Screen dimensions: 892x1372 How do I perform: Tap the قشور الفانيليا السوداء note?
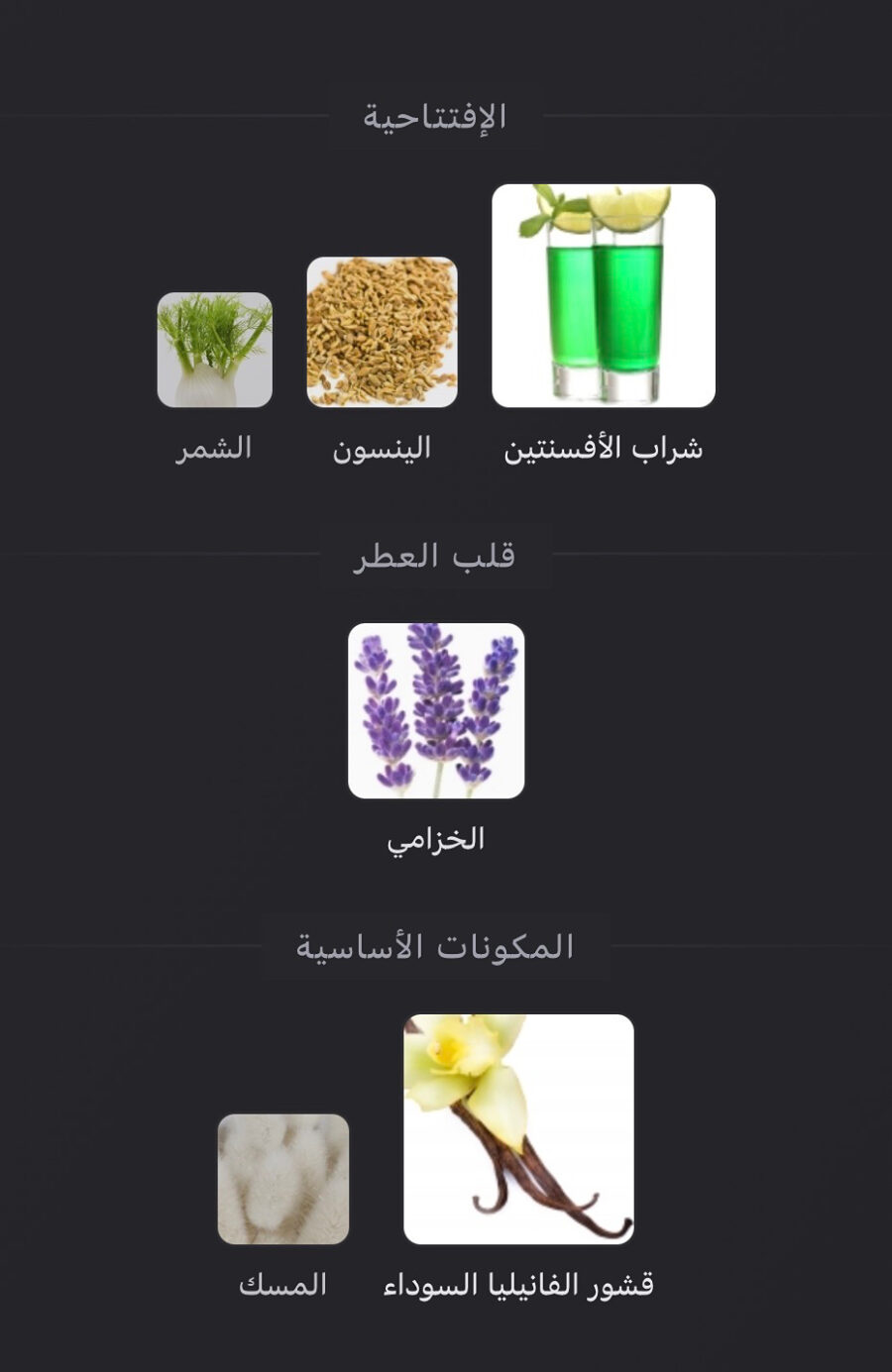(x=518, y=1128)
